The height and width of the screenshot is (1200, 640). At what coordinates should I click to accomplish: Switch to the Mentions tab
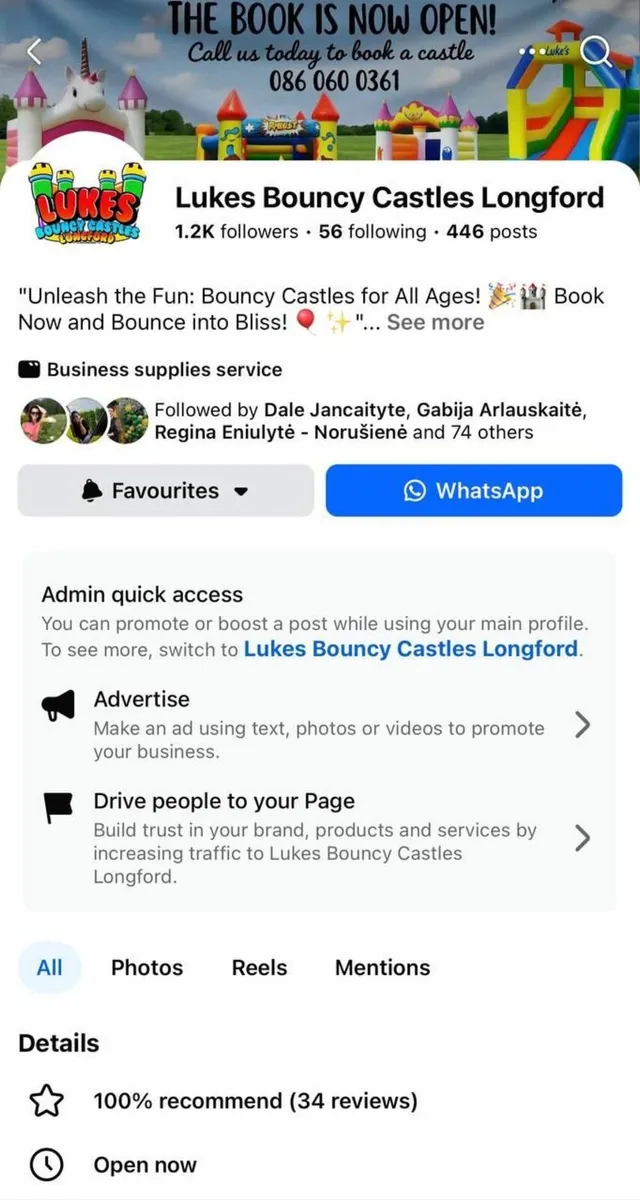(x=382, y=968)
